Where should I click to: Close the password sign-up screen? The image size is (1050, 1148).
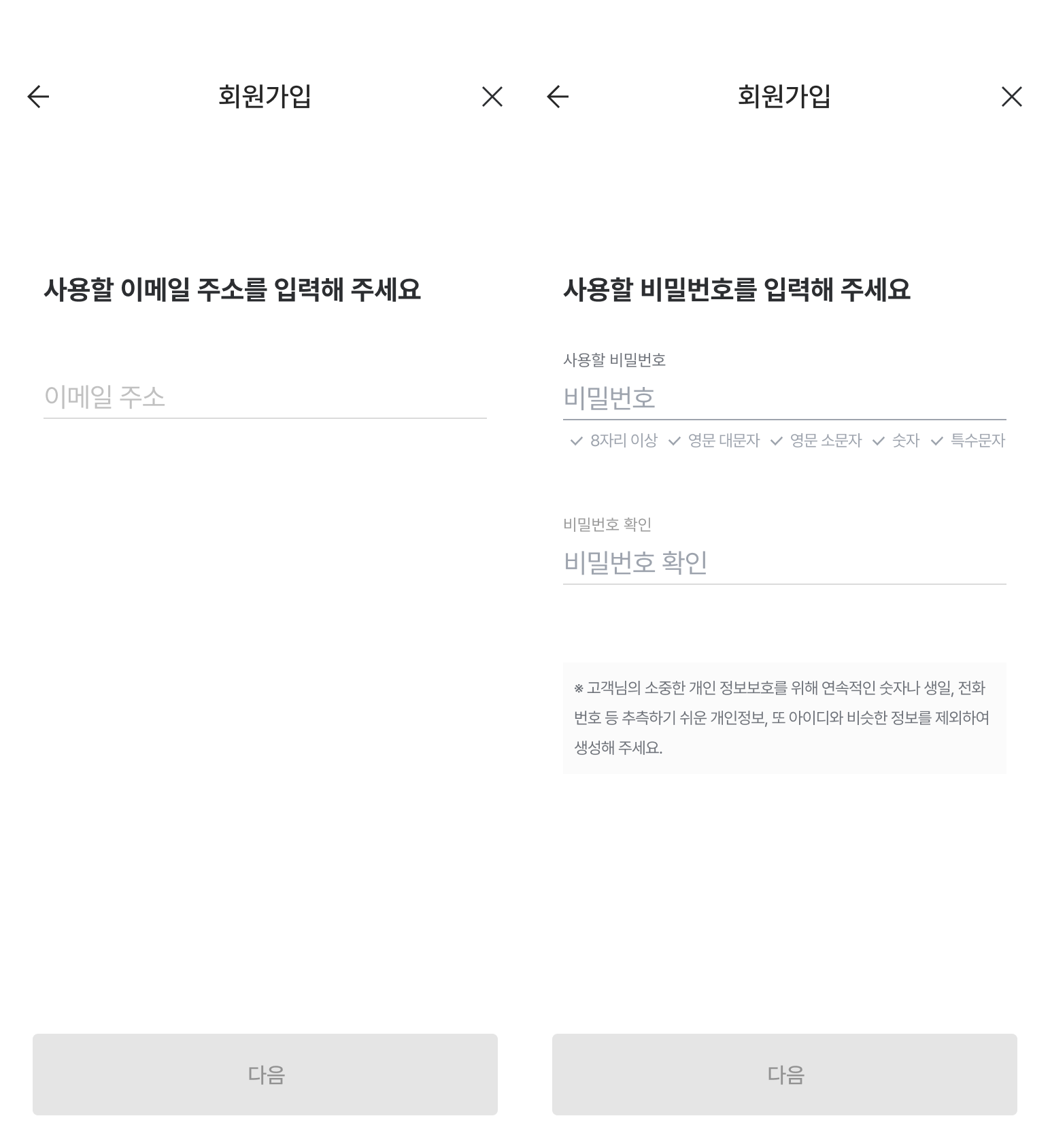coord(1012,97)
